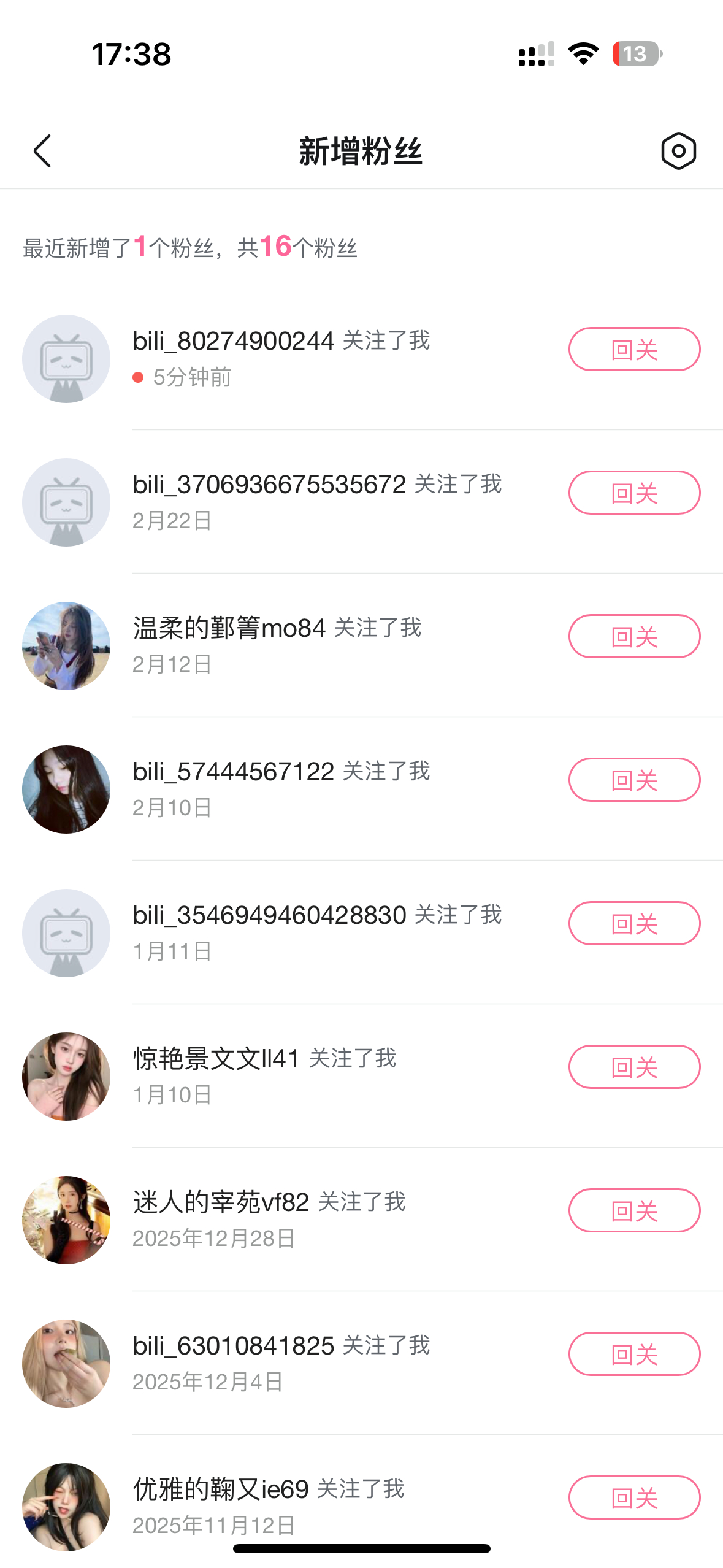Image resolution: width=723 pixels, height=1568 pixels.
Task: Open the profile photo of bili_57444567122
Action: pyautogui.click(x=66, y=790)
